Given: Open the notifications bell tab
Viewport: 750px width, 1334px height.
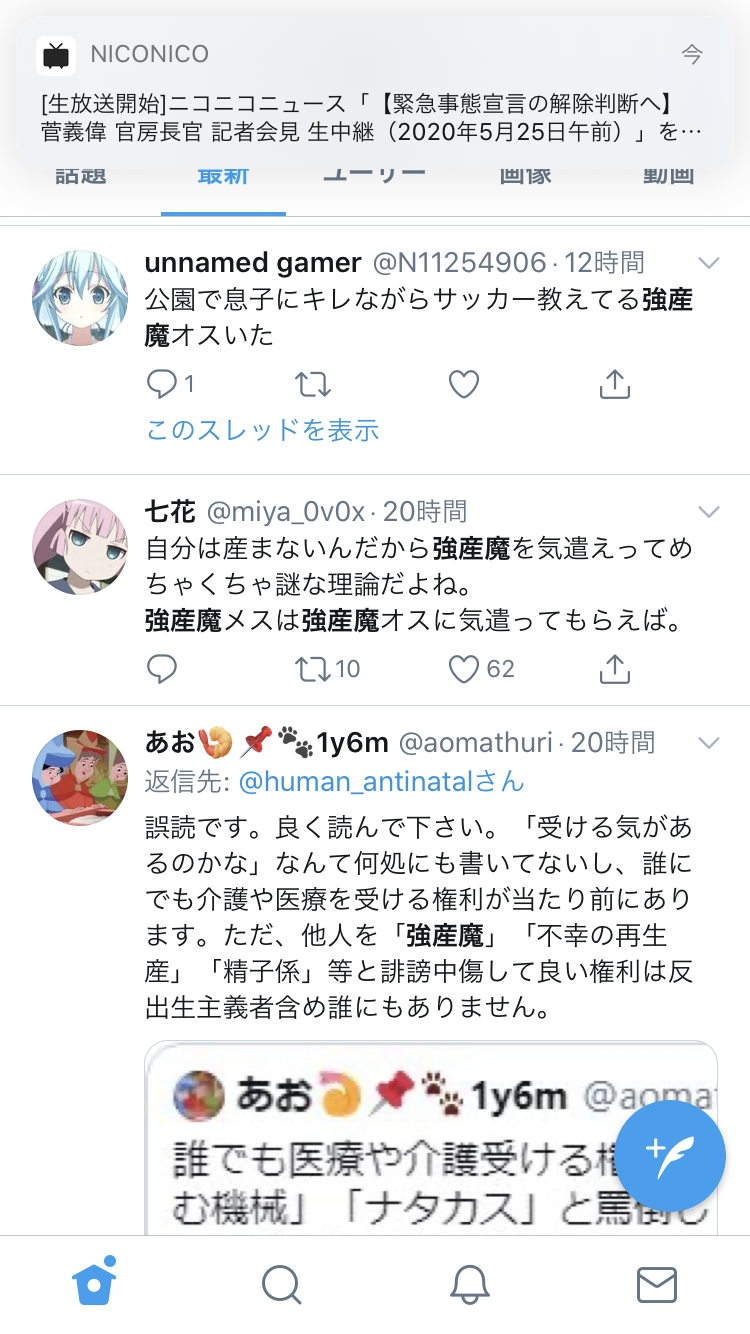Looking at the screenshot, I should tap(469, 1284).
